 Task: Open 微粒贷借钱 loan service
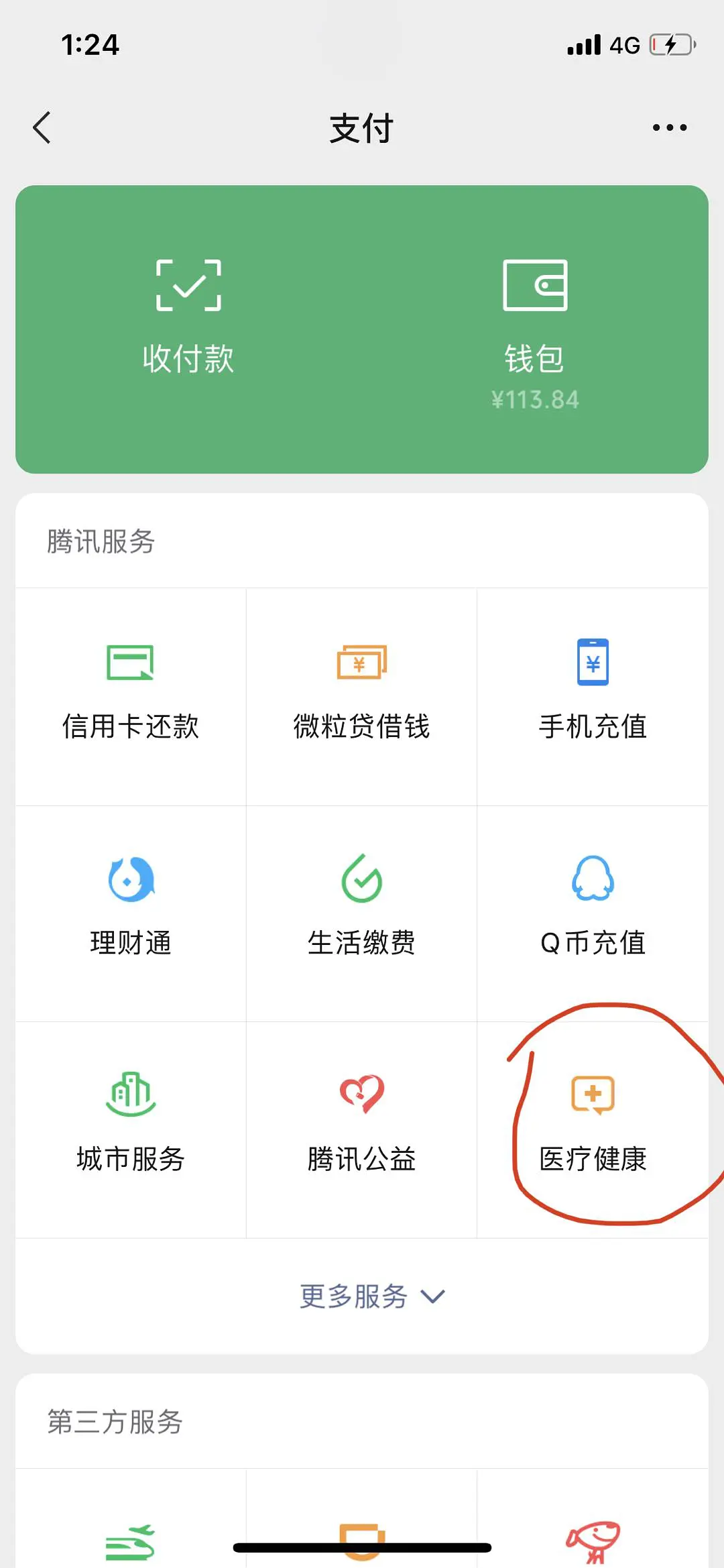pos(361,696)
